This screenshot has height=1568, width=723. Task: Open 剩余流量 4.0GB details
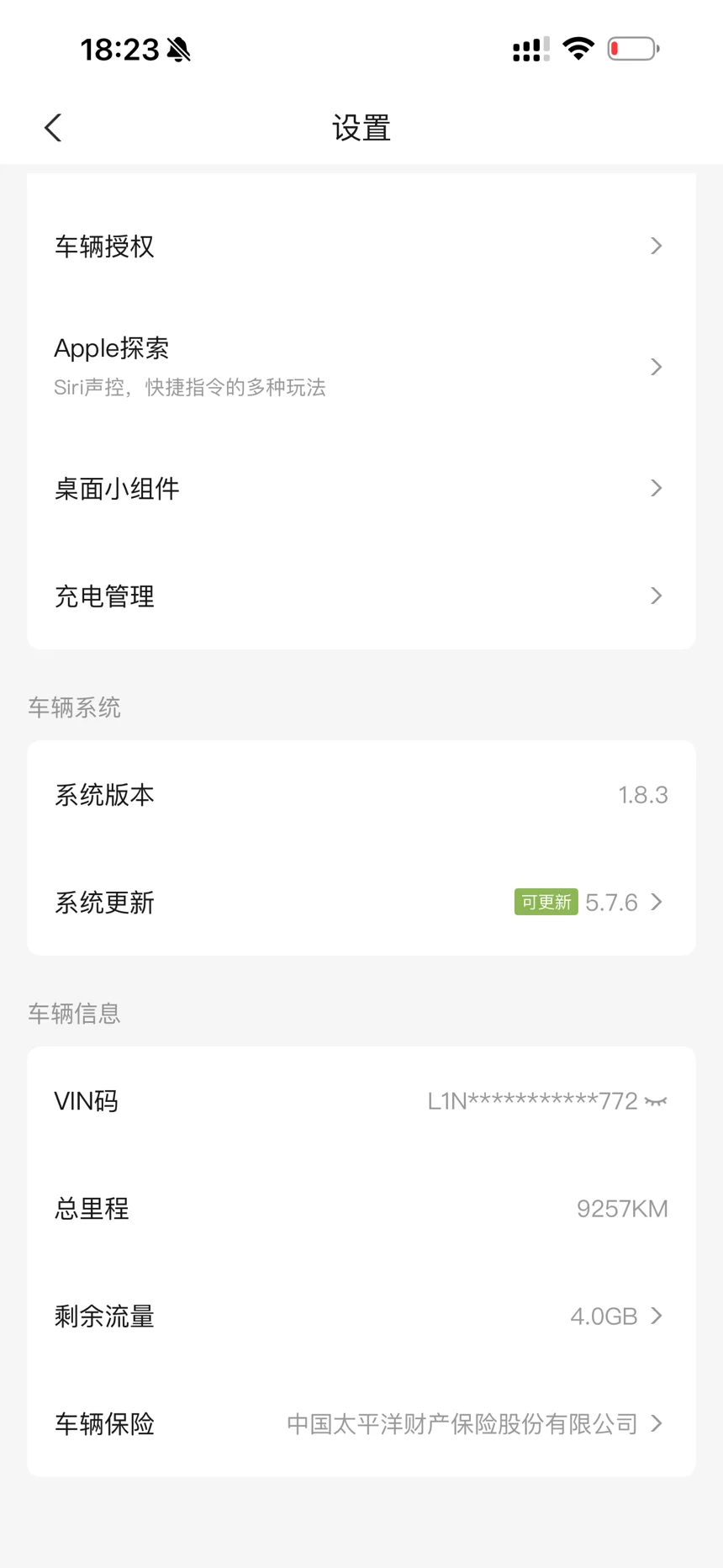click(x=361, y=1316)
